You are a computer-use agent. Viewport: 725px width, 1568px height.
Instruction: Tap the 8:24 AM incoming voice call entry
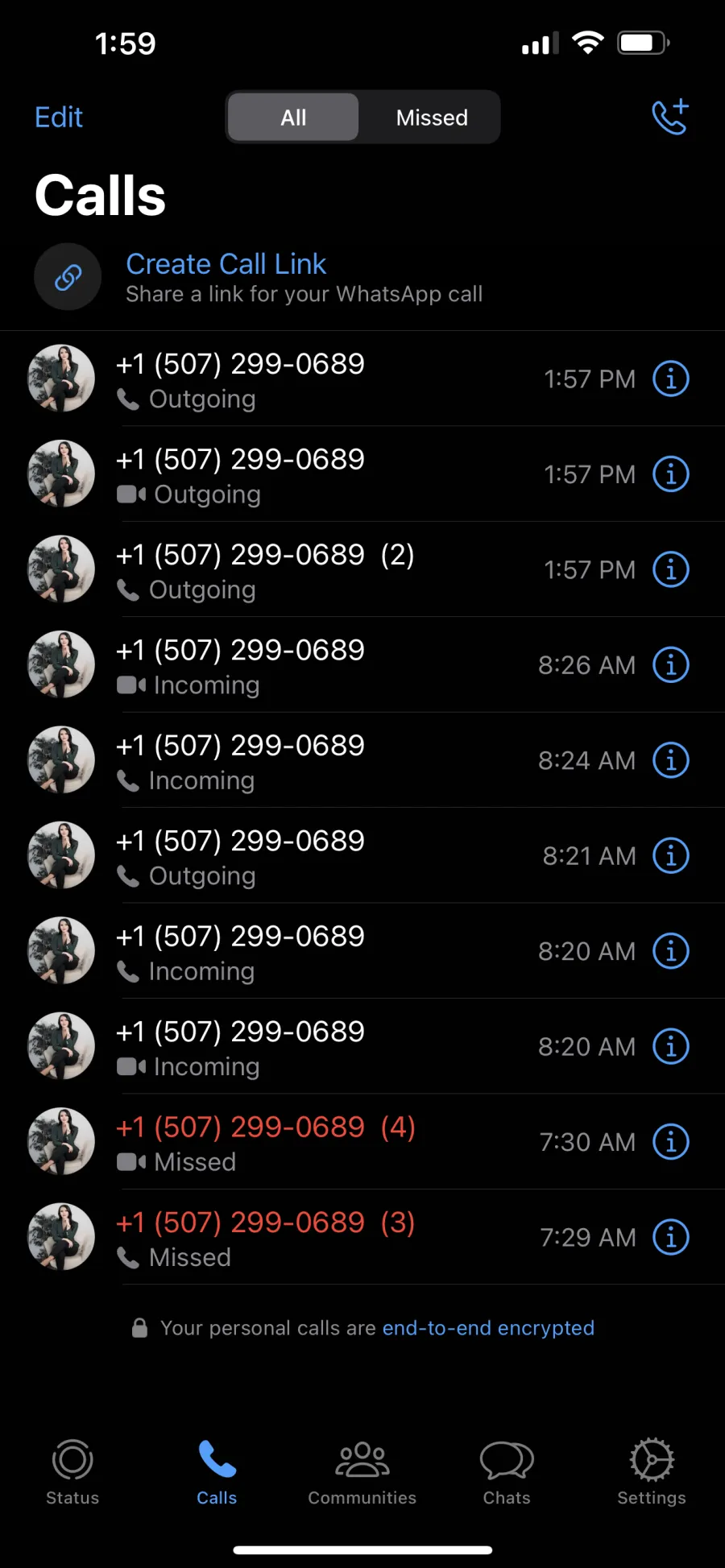(x=362, y=760)
